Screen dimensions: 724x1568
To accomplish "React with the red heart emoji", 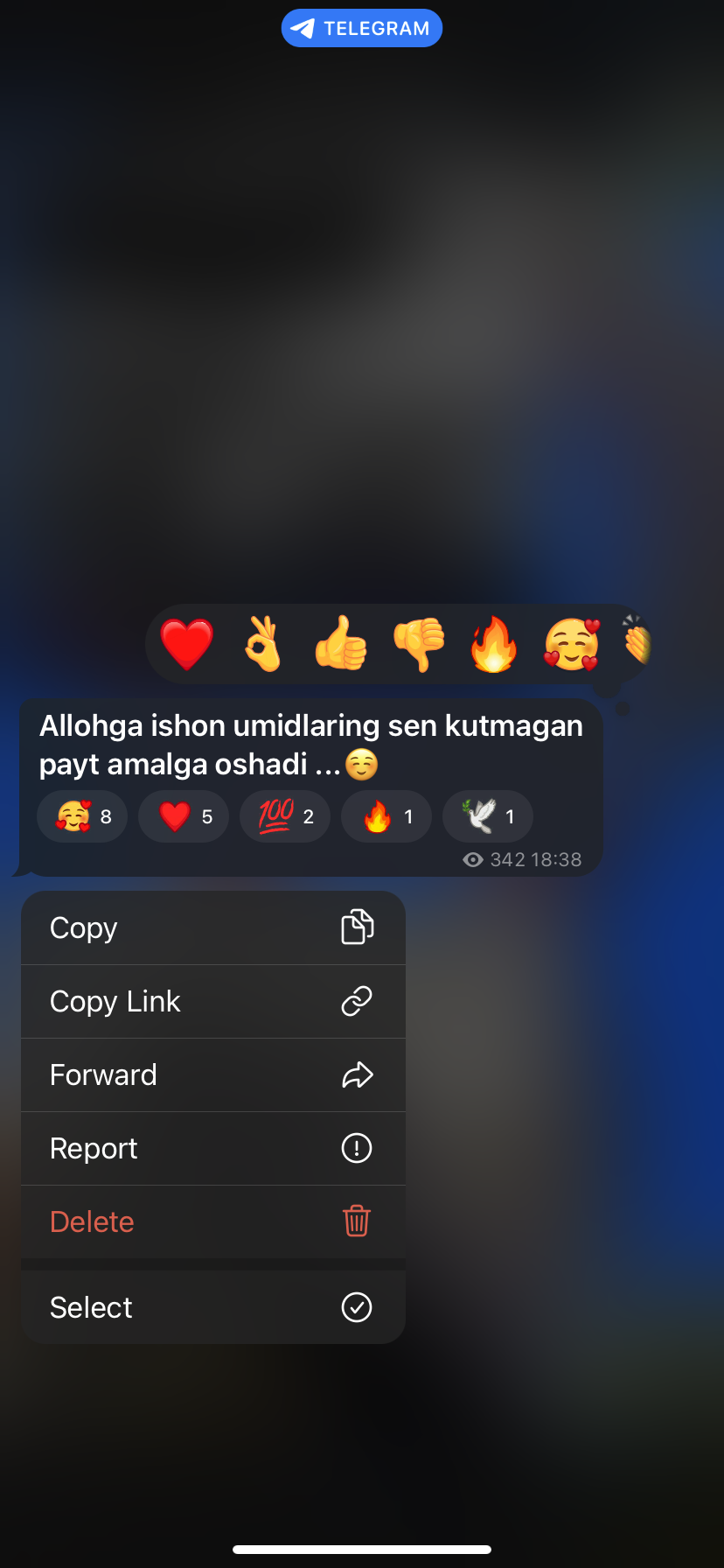I will [x=187, y=644].
